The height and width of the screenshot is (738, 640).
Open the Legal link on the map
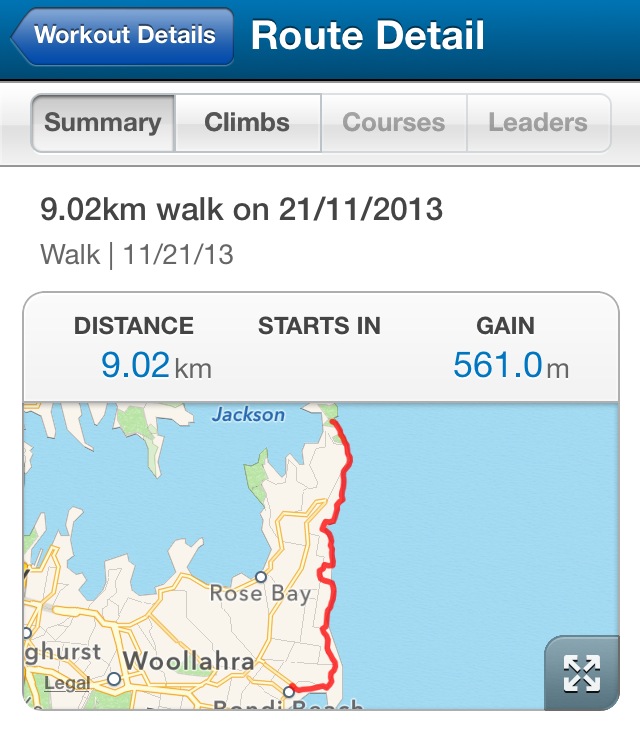(x=67, y=684)
